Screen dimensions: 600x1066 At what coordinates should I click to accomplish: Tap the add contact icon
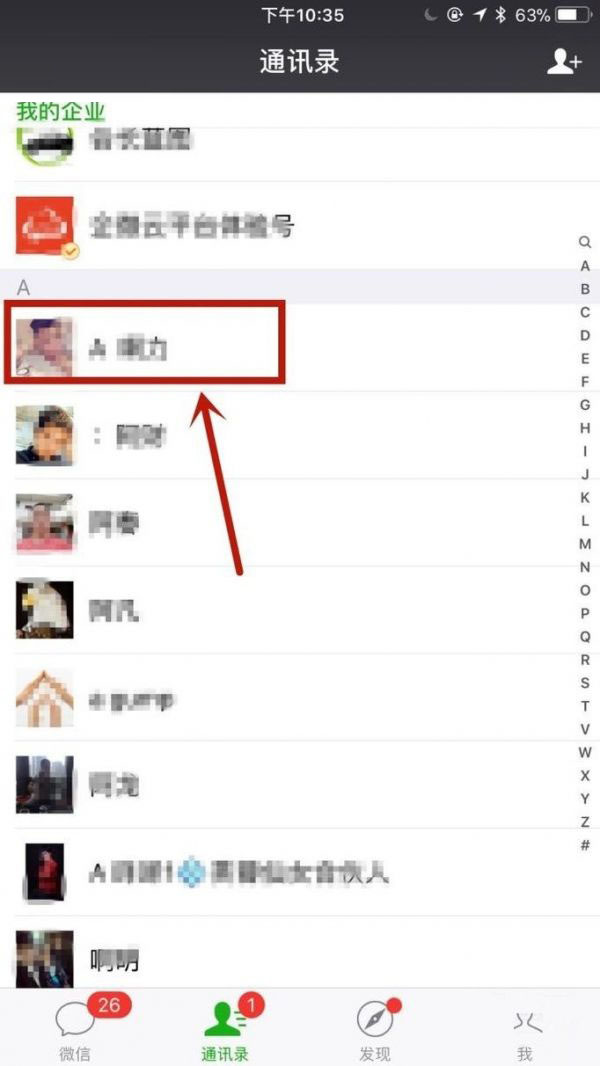point(563,62)
